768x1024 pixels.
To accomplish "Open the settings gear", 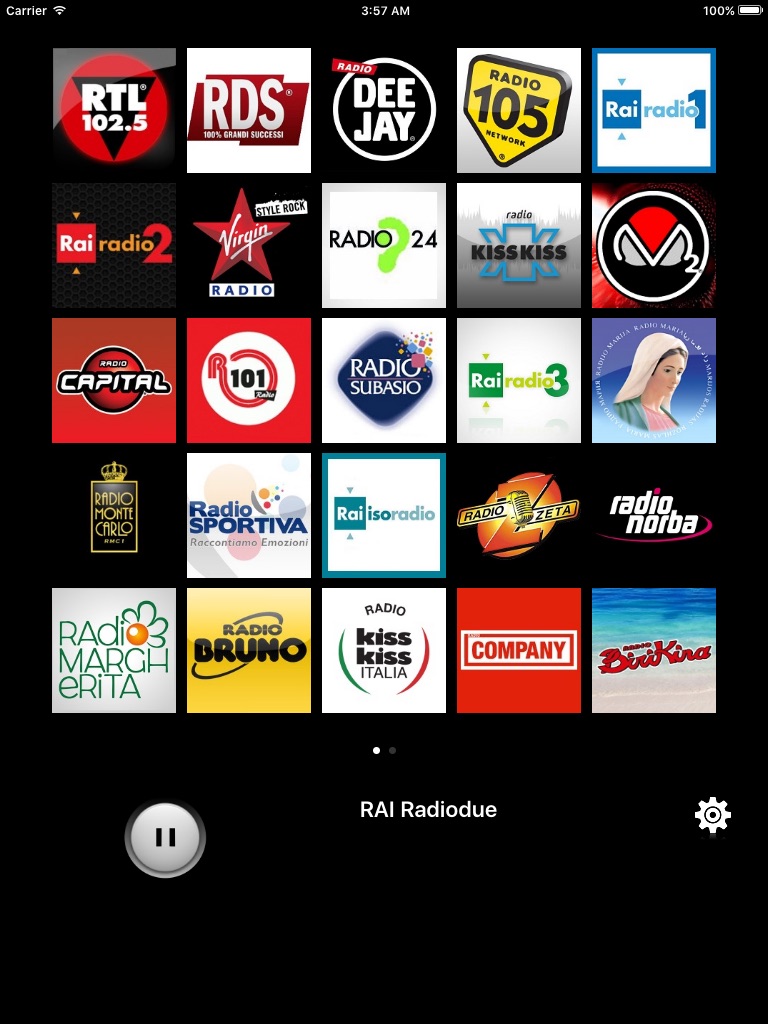I will coord(713,815).
